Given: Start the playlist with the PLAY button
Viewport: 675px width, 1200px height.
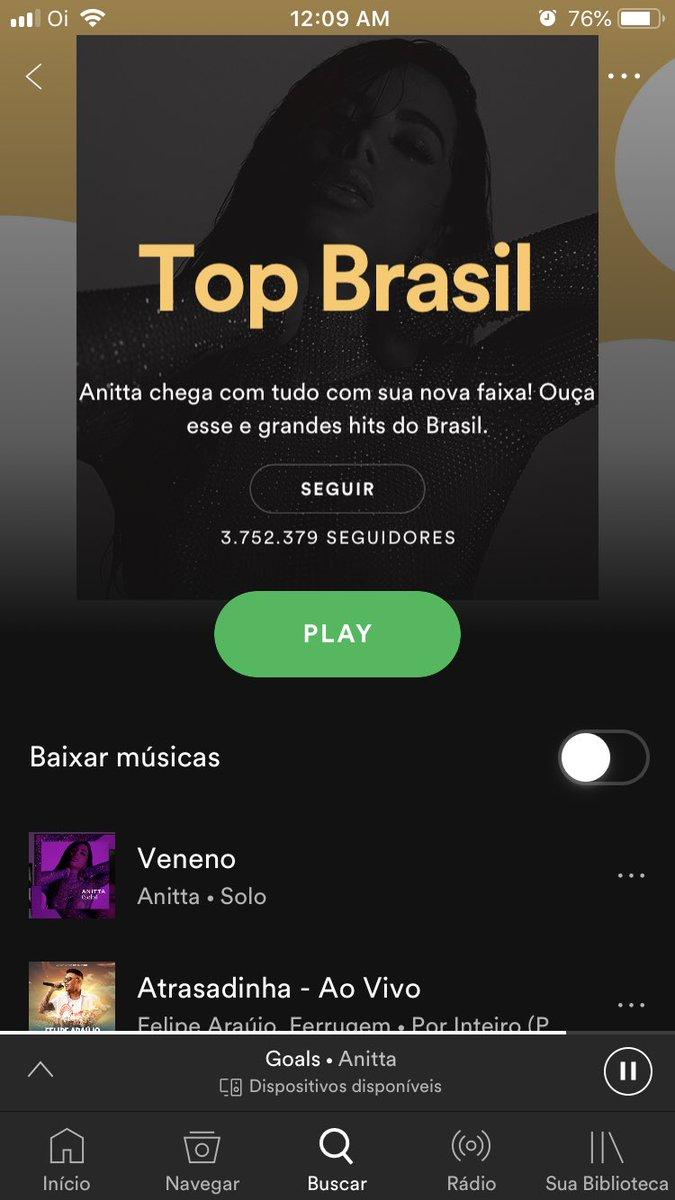Looking at the screenshot, I should pos(337,634).
